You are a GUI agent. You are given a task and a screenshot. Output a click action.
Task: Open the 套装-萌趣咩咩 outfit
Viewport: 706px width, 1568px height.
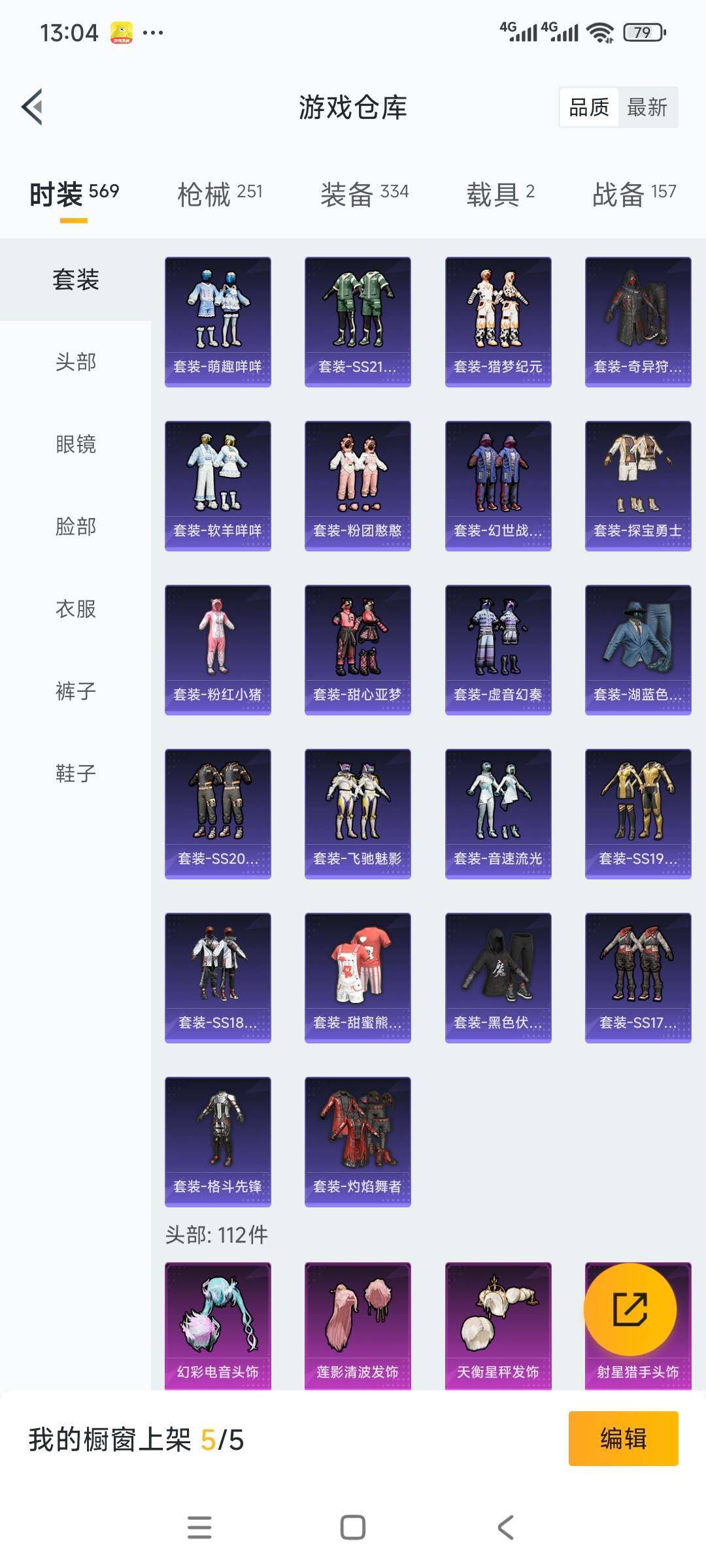pos(218,321)
